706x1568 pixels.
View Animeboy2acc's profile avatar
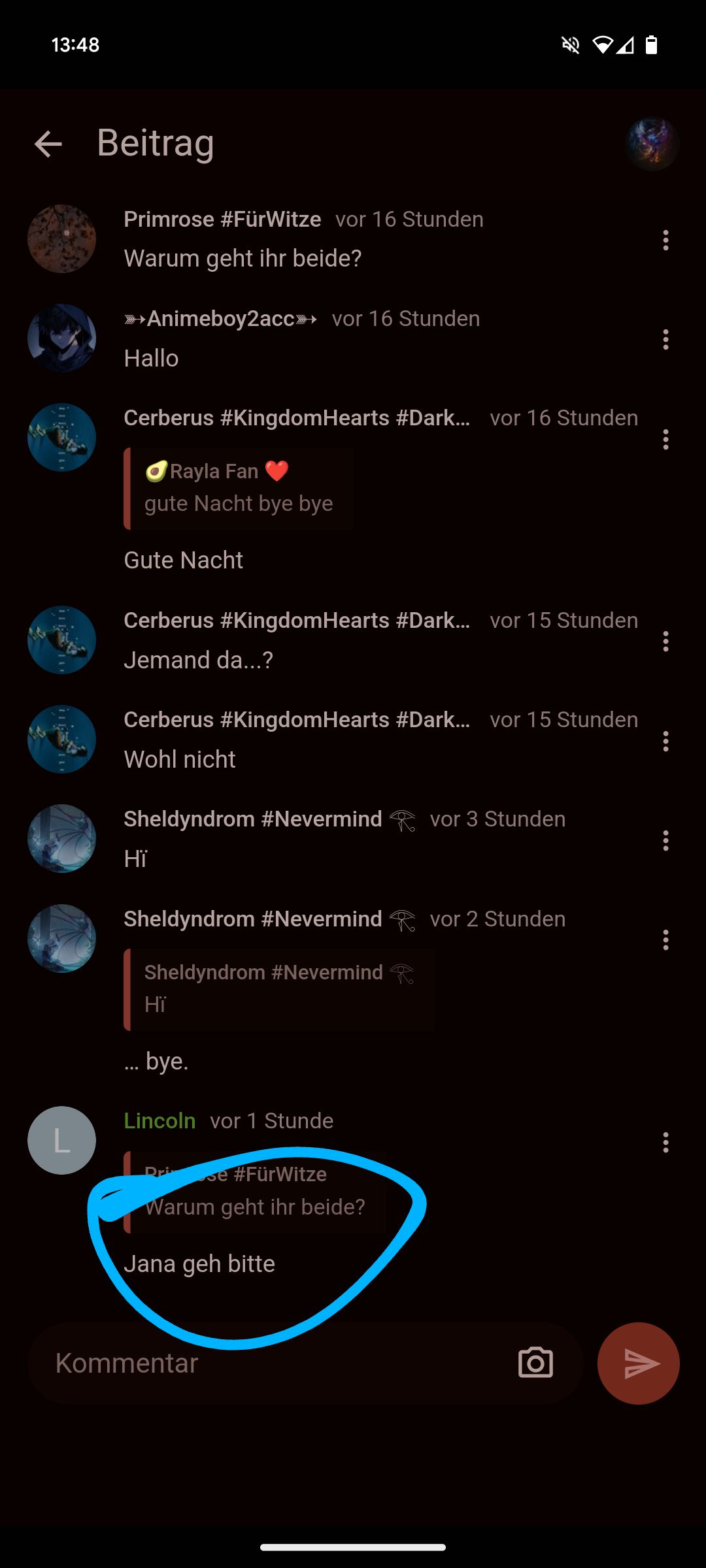coord(61,338)
